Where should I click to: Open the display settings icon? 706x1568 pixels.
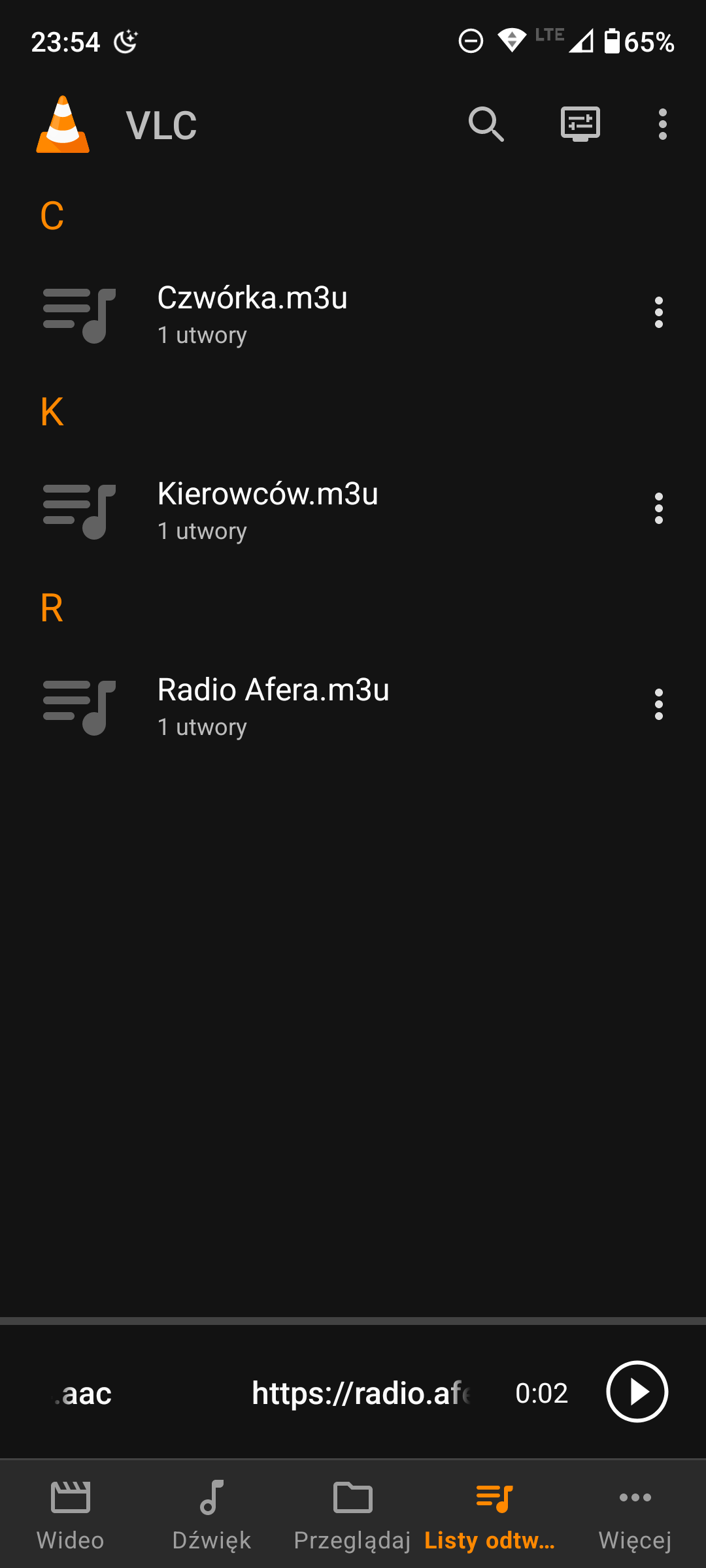580,124
